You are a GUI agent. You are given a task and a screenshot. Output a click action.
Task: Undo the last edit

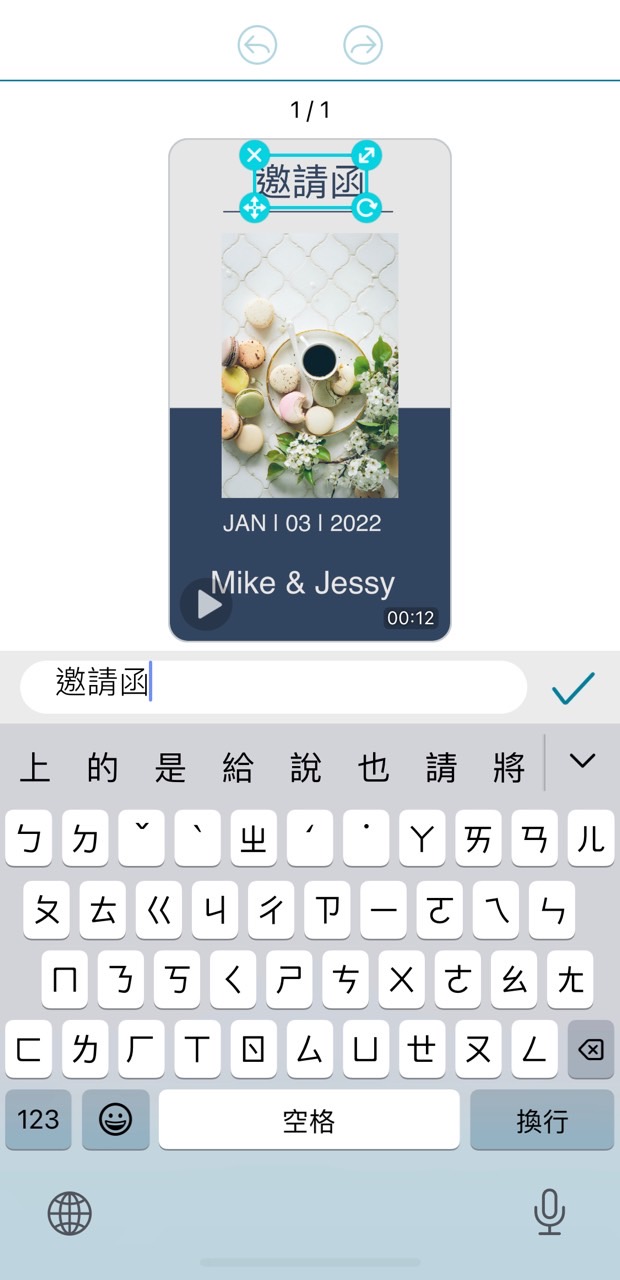257,45
